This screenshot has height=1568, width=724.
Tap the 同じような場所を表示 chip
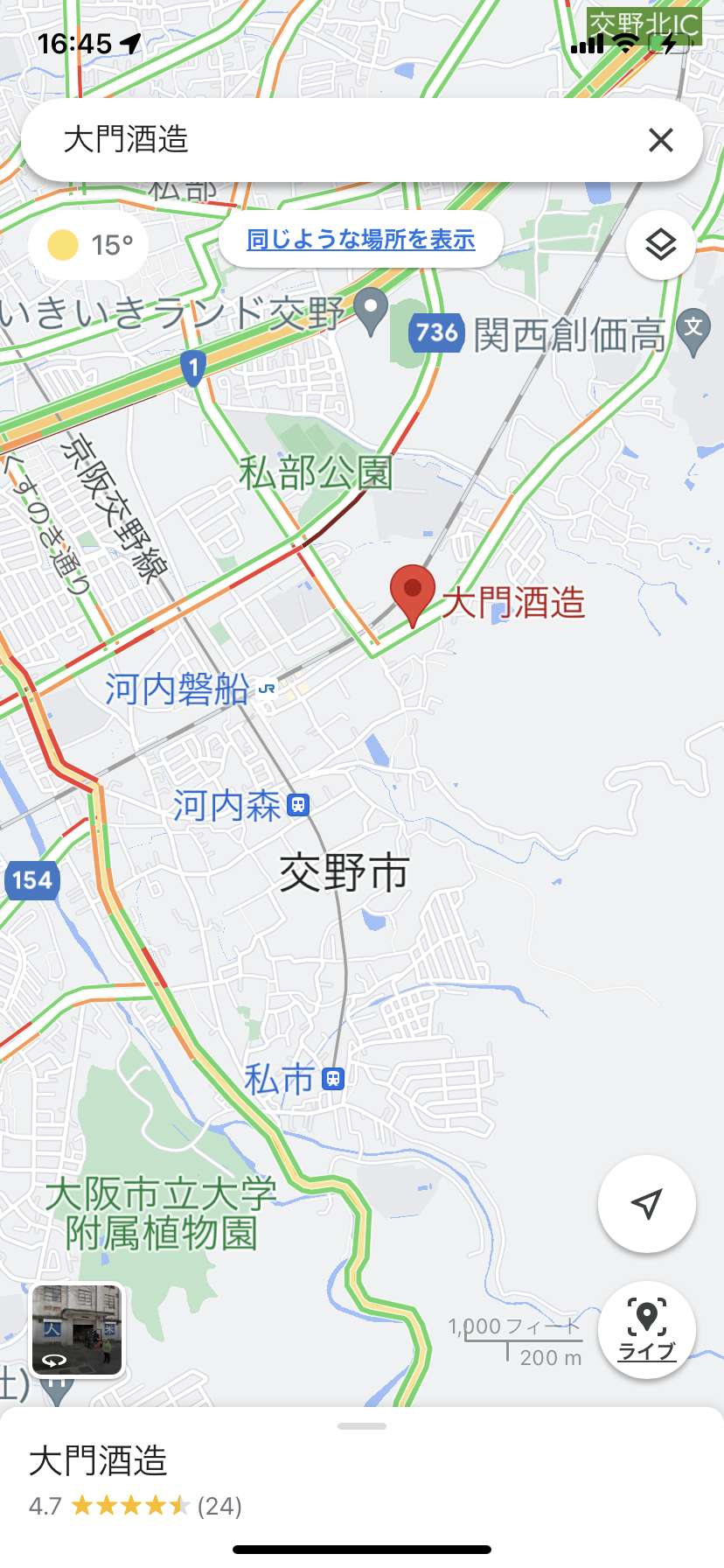pos(360,239)
